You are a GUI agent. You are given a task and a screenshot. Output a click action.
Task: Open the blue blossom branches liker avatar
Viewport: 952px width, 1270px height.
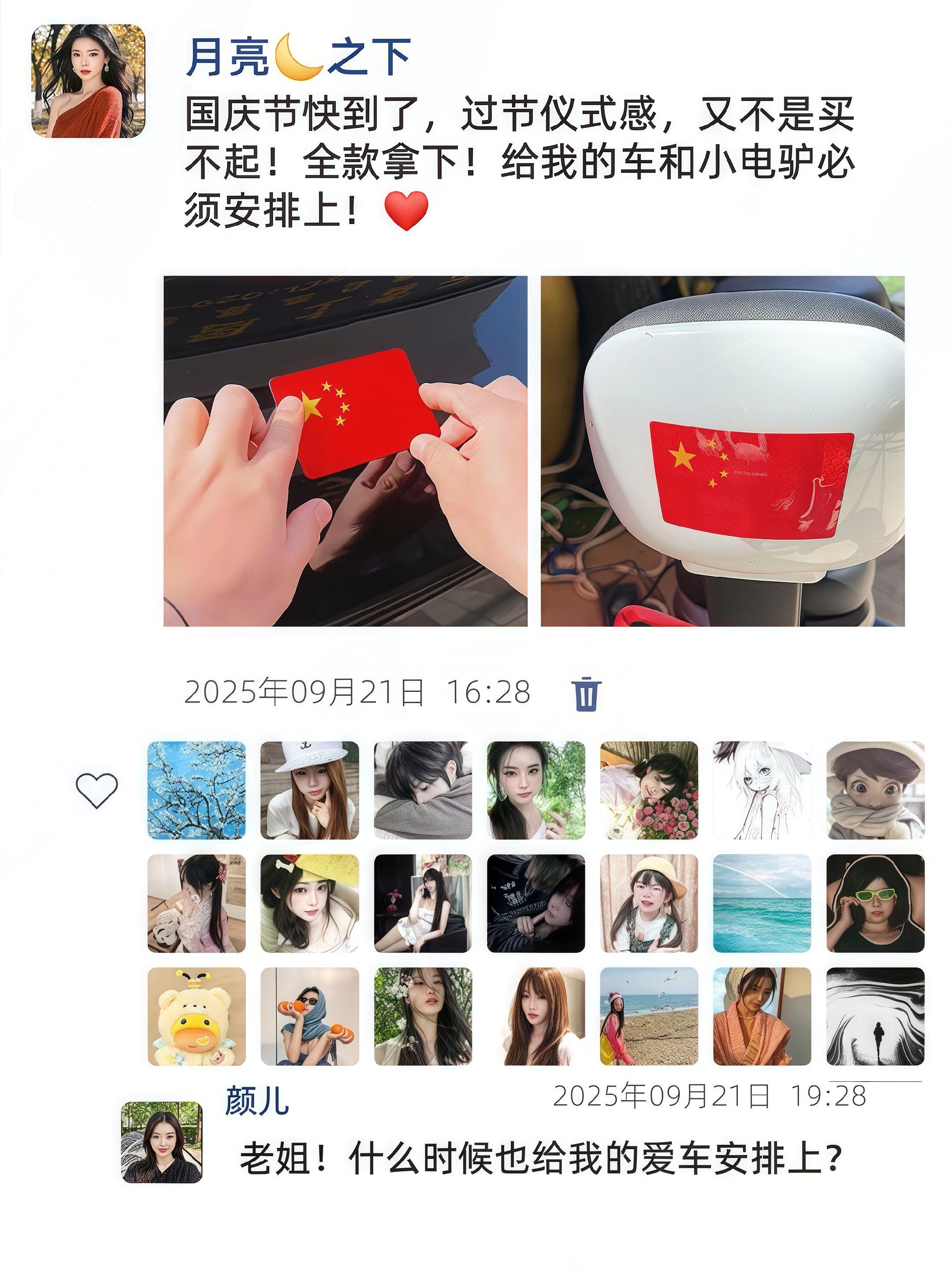pyautogui.click(x=196, y=790)
